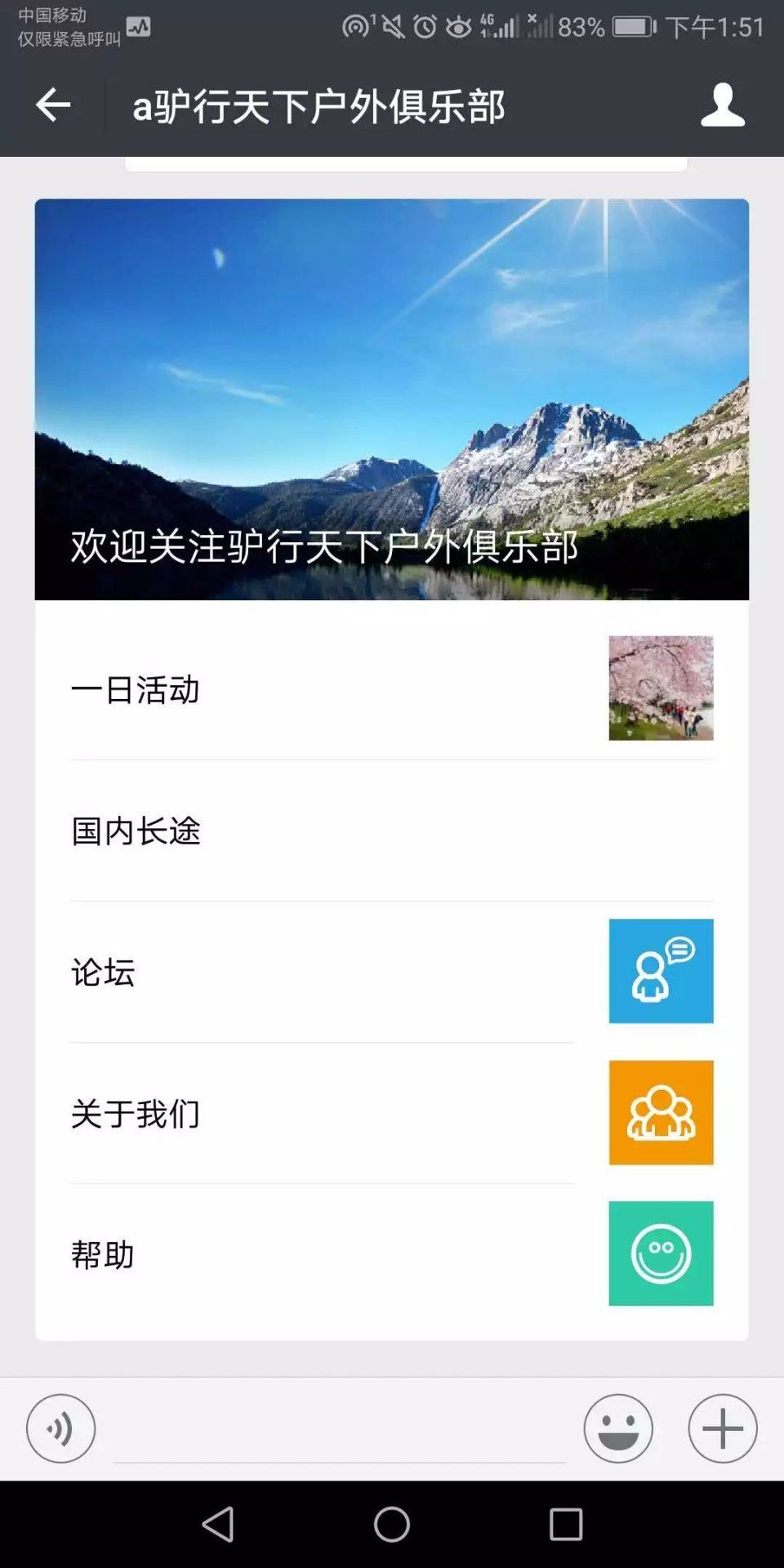The image size is (784, 1568).
Task: Go back from the chat
Action: pos(53,105)
